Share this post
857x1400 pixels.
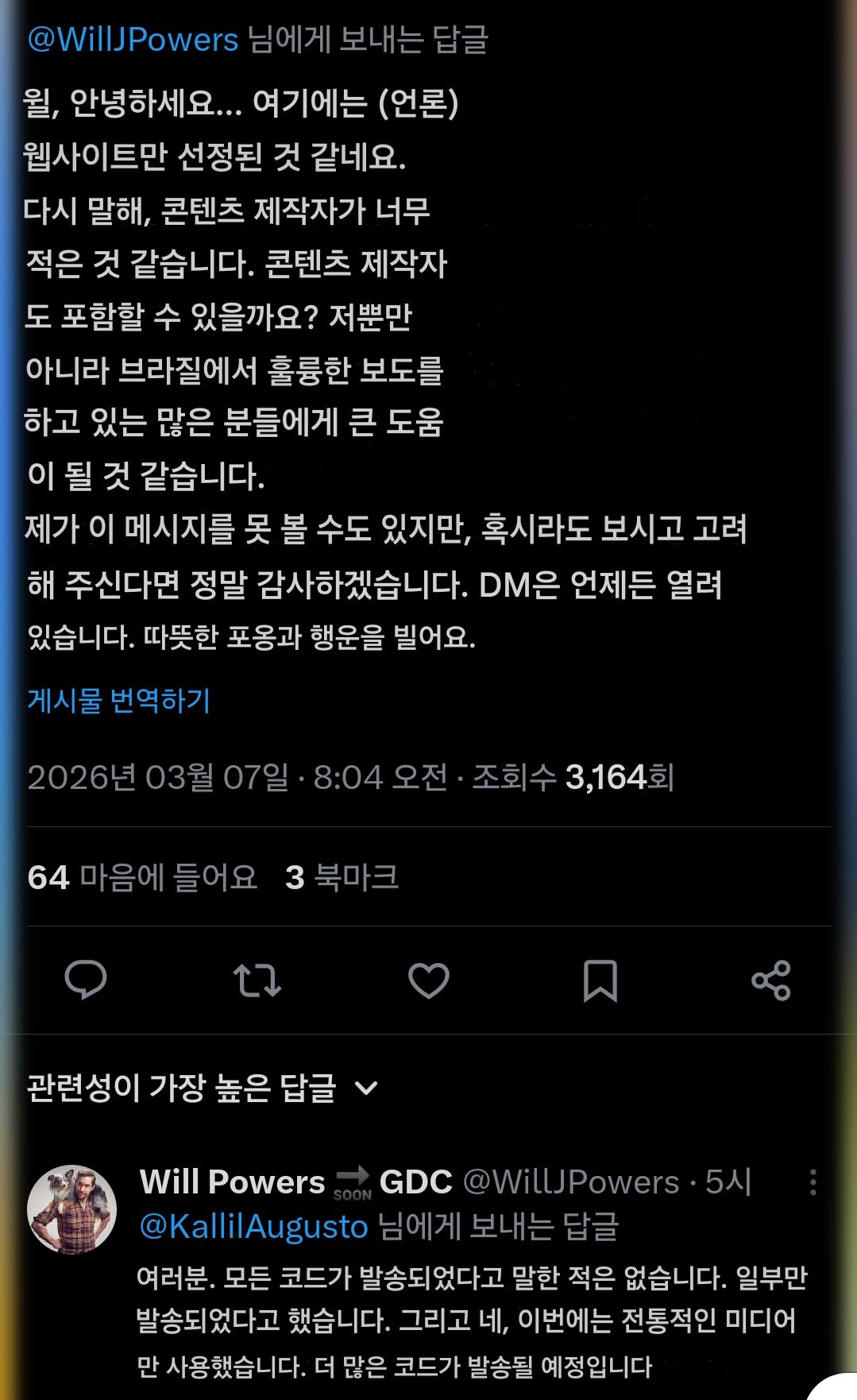770,980
